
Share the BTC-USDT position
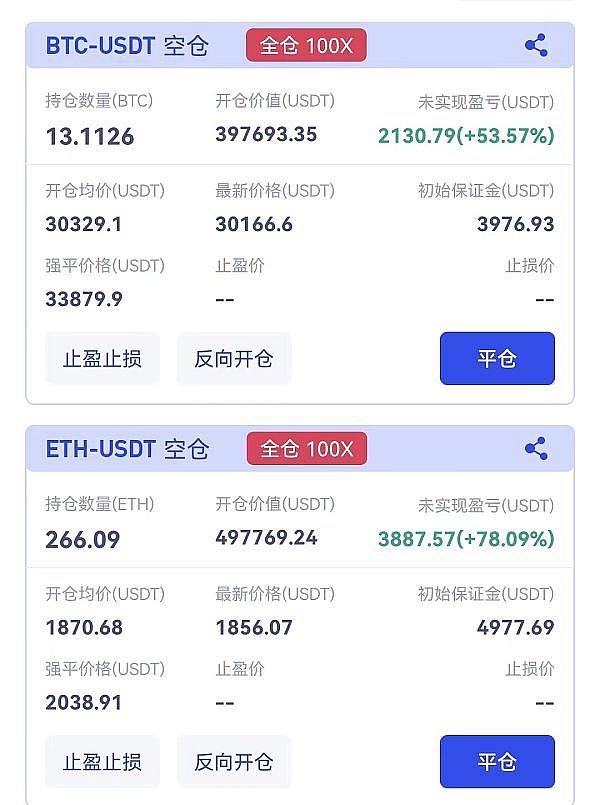pyautogui.click(x=536, y=45)
